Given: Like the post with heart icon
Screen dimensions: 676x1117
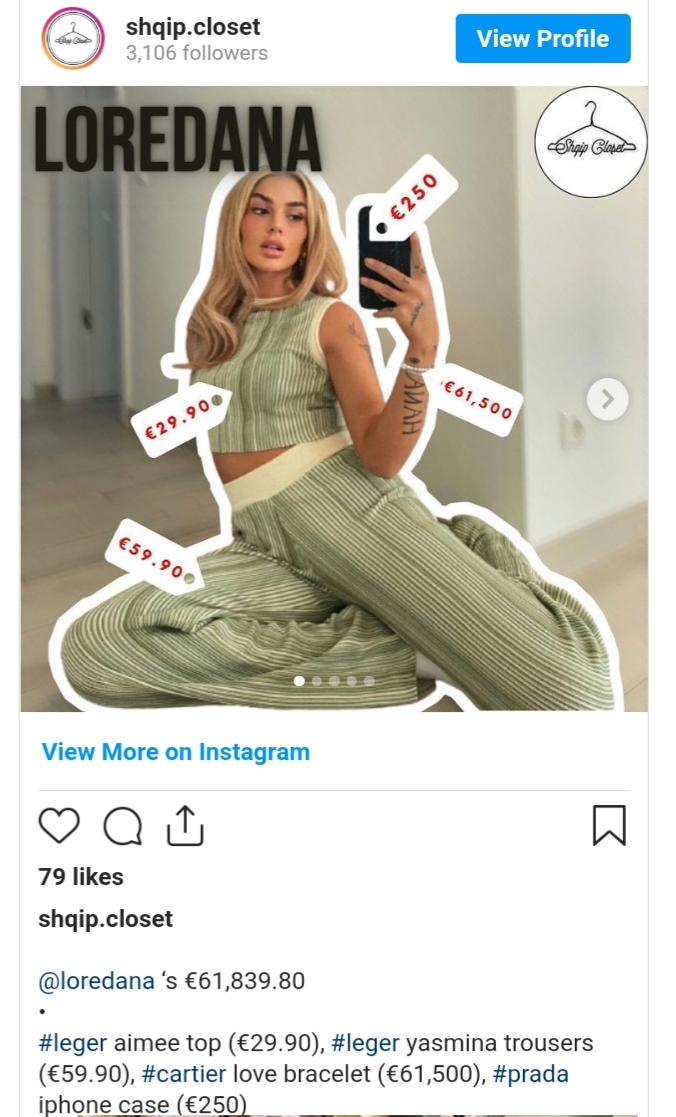Looking at the screenshot, I should (x=59, y=826).
